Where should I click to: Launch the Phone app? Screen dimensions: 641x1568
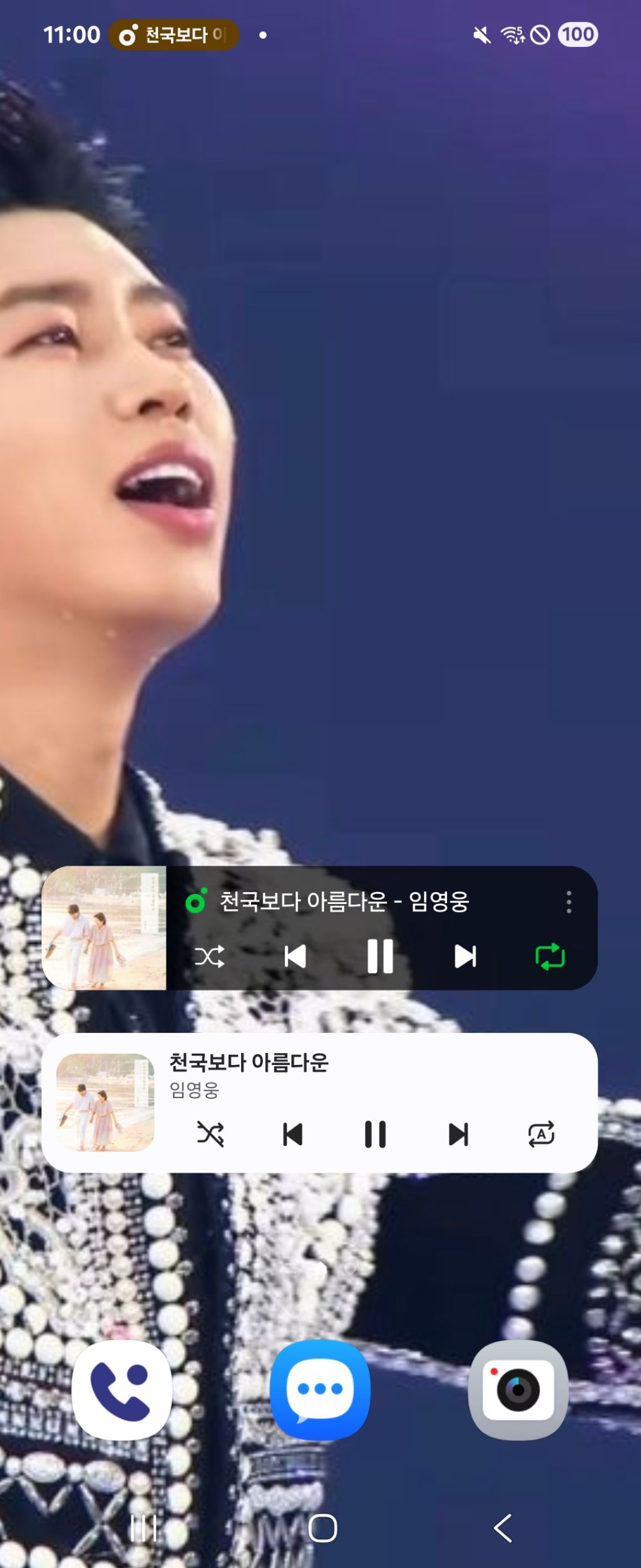(x=122, y=1389)
